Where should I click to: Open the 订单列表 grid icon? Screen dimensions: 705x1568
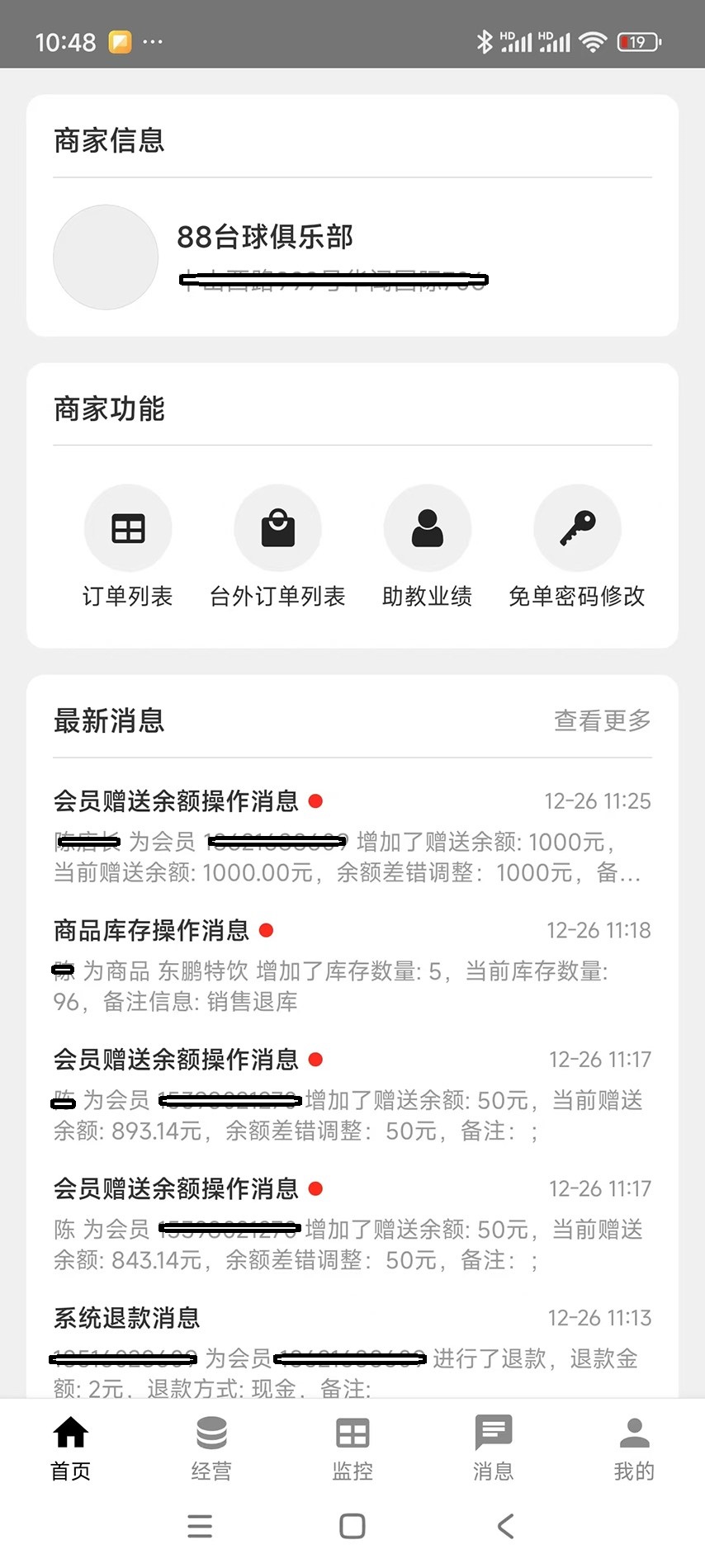click(x=128, y=527)
